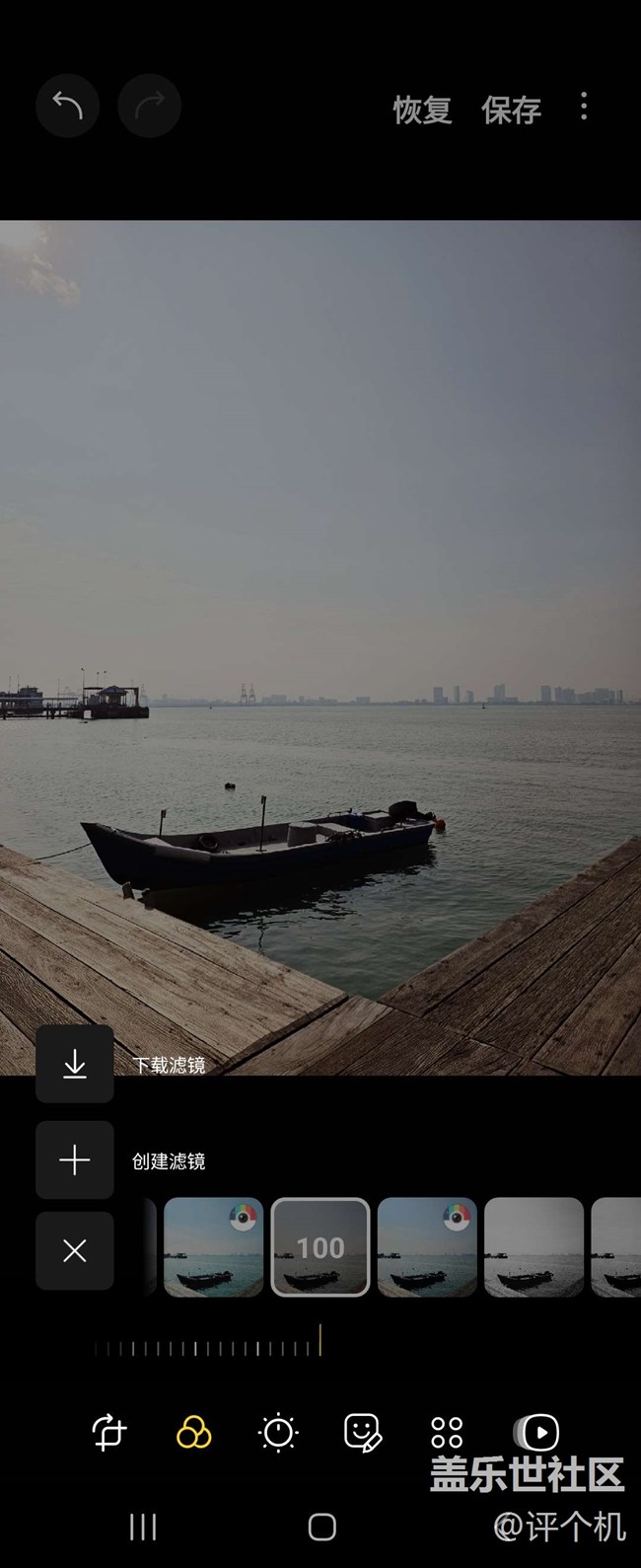Save the photo with 保存

click(x=511, y=110)
